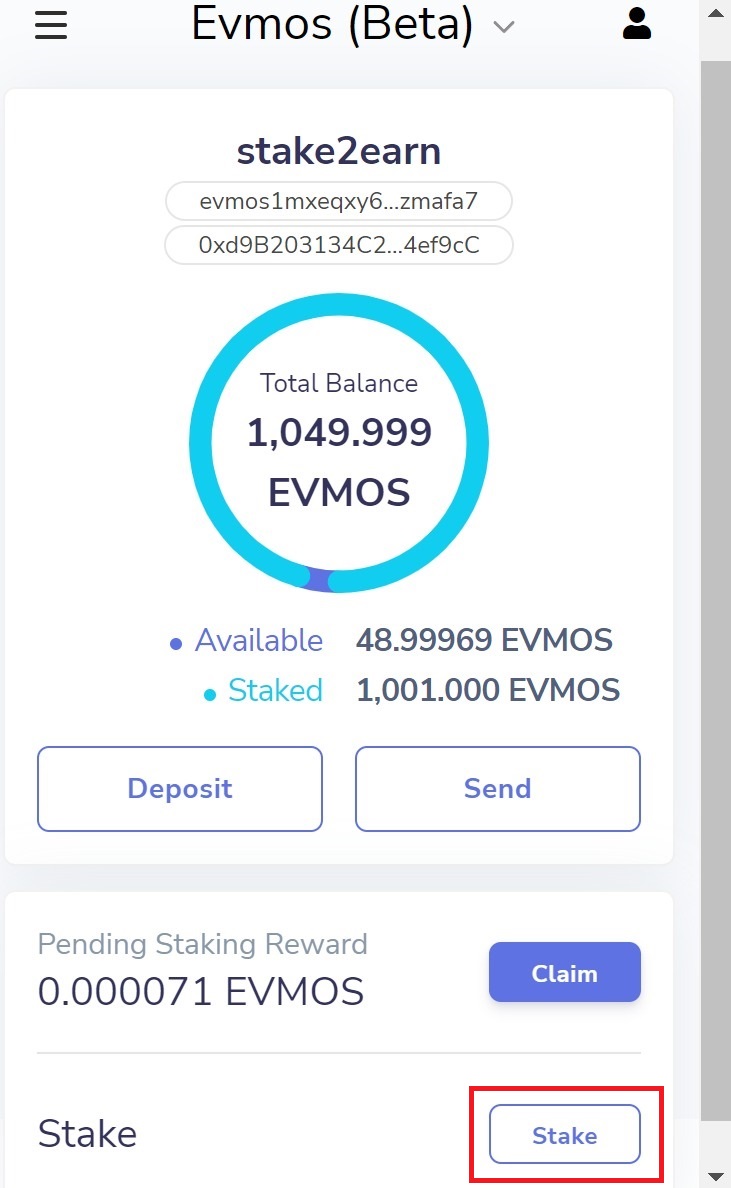Tap the Stake button

coord(564,1134)
